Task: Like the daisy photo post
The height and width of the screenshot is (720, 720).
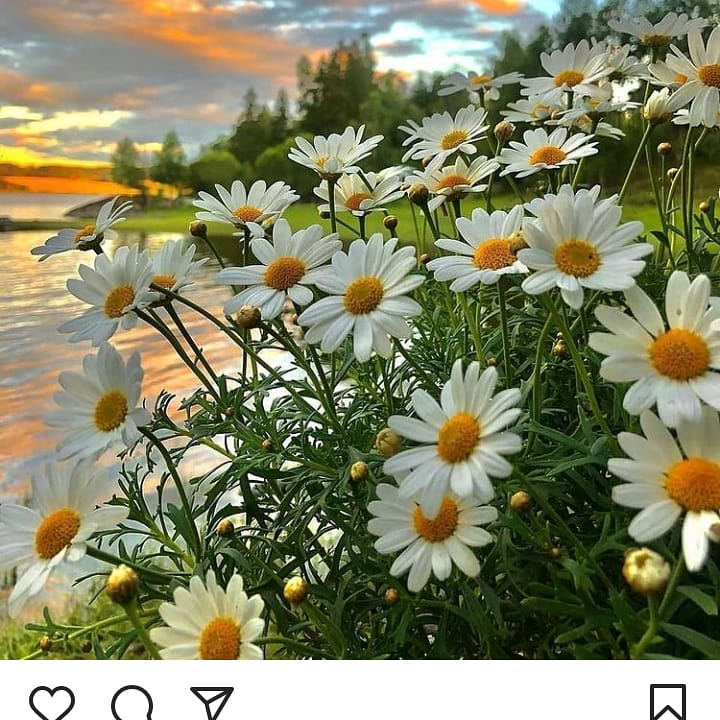Action: (x=51, y=703)
